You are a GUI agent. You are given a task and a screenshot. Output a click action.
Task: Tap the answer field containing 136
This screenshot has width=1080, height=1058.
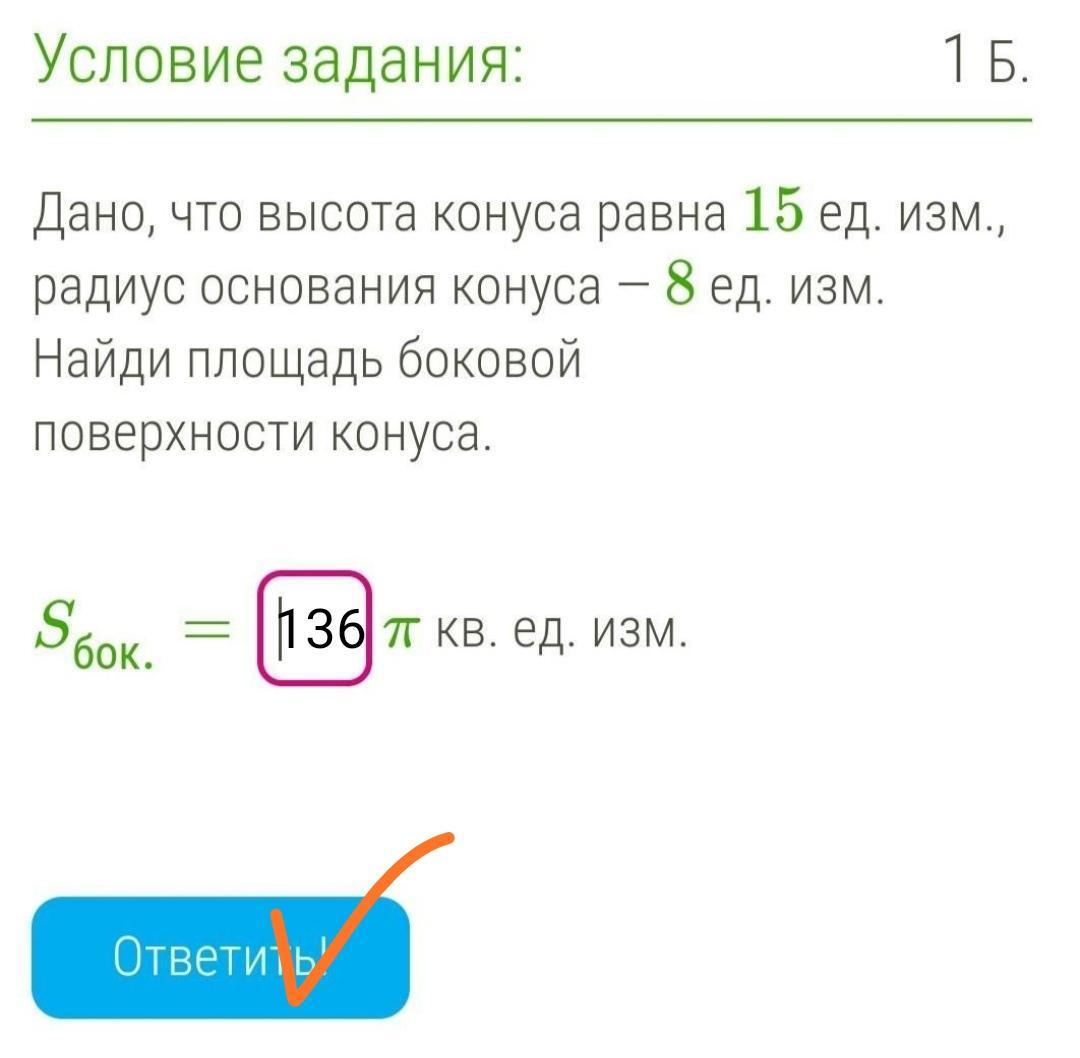[x=315, y=629]
